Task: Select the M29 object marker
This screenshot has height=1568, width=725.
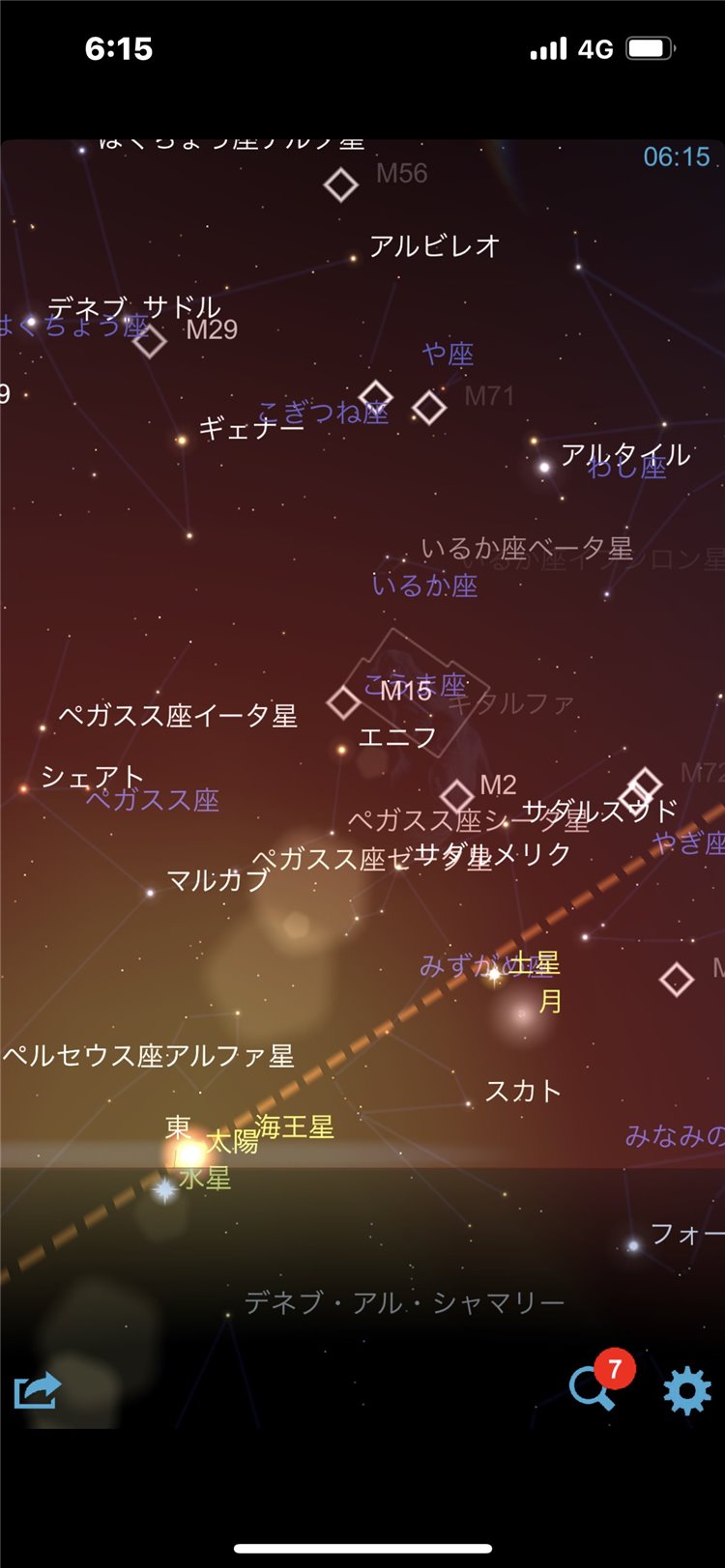Action: pyautogui.click(x=149, y=341)
